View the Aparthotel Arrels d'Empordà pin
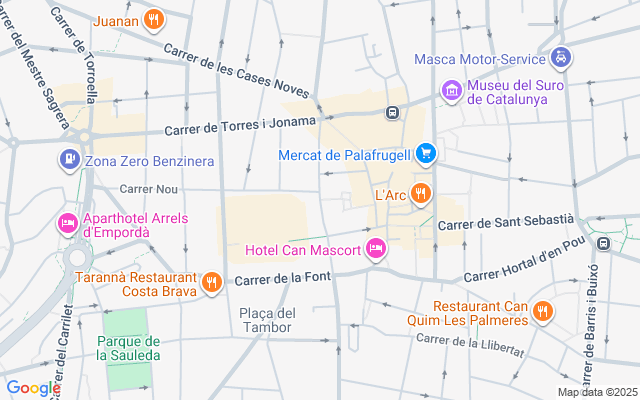 click(x=68, y=222)
